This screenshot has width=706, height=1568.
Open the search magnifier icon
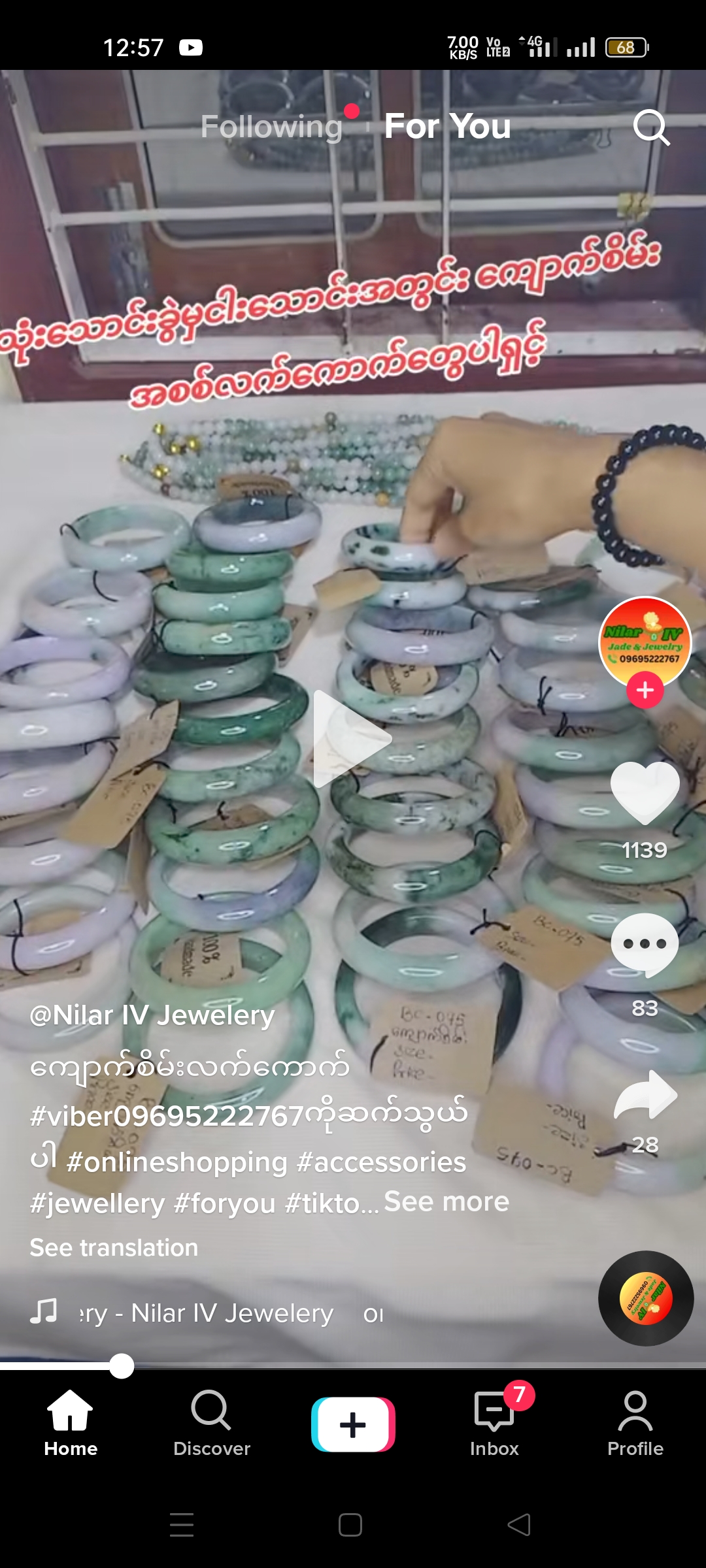(x=651, y=127)
